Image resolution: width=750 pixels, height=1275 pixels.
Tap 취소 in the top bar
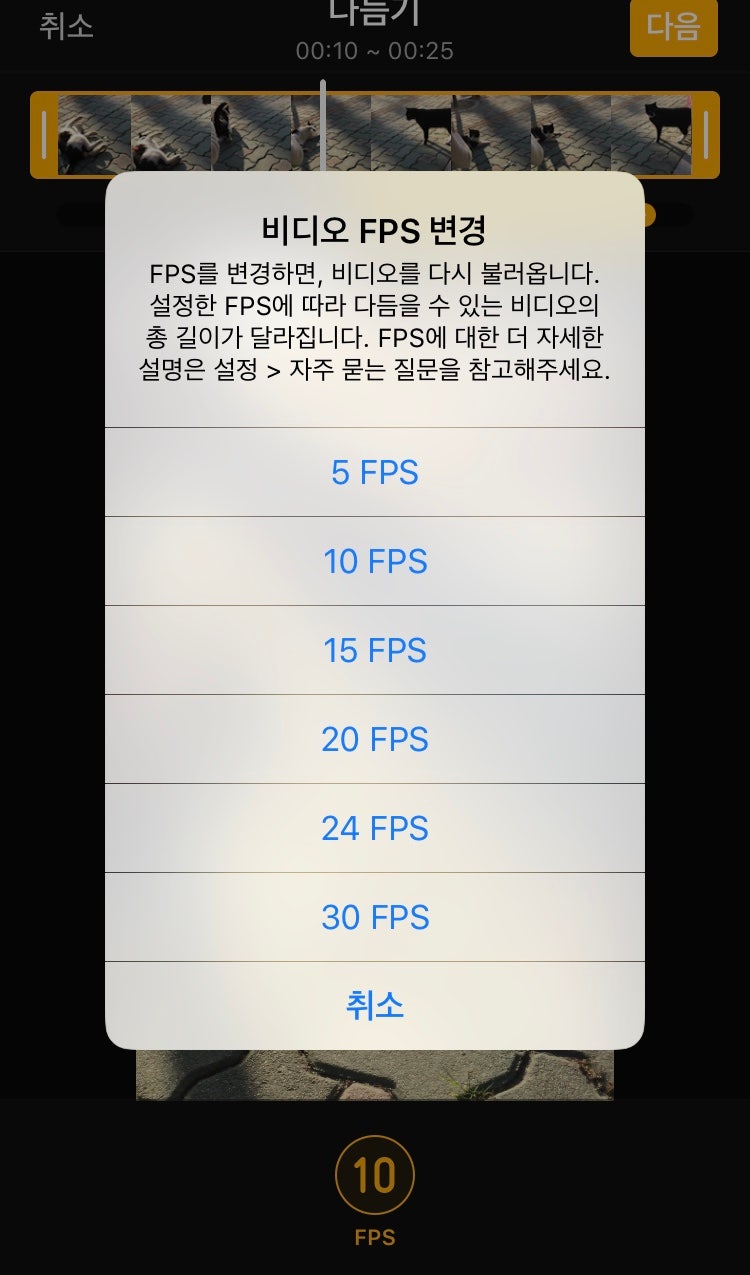(66, 26)
